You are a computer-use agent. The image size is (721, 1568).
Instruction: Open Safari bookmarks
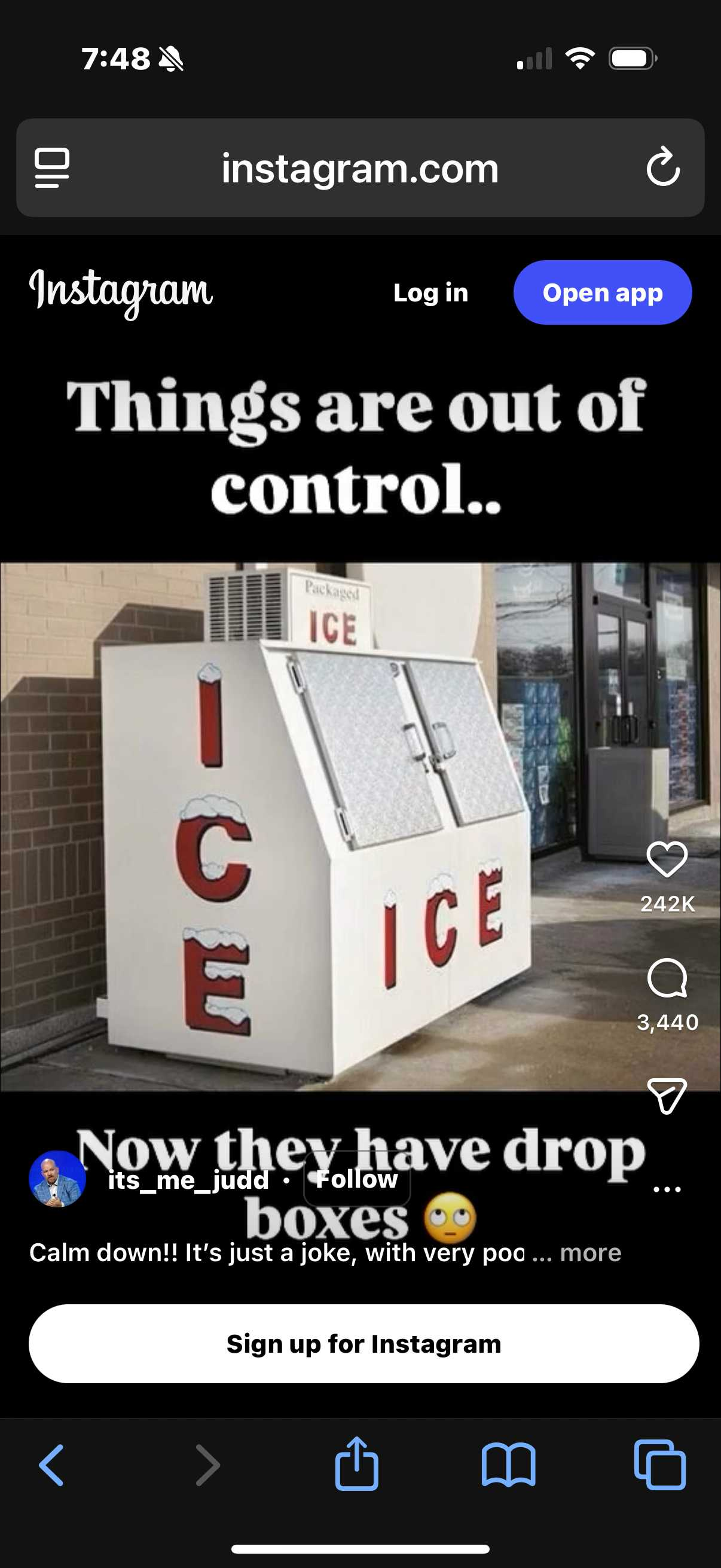pyautogui.click(x=508, y=1465)
